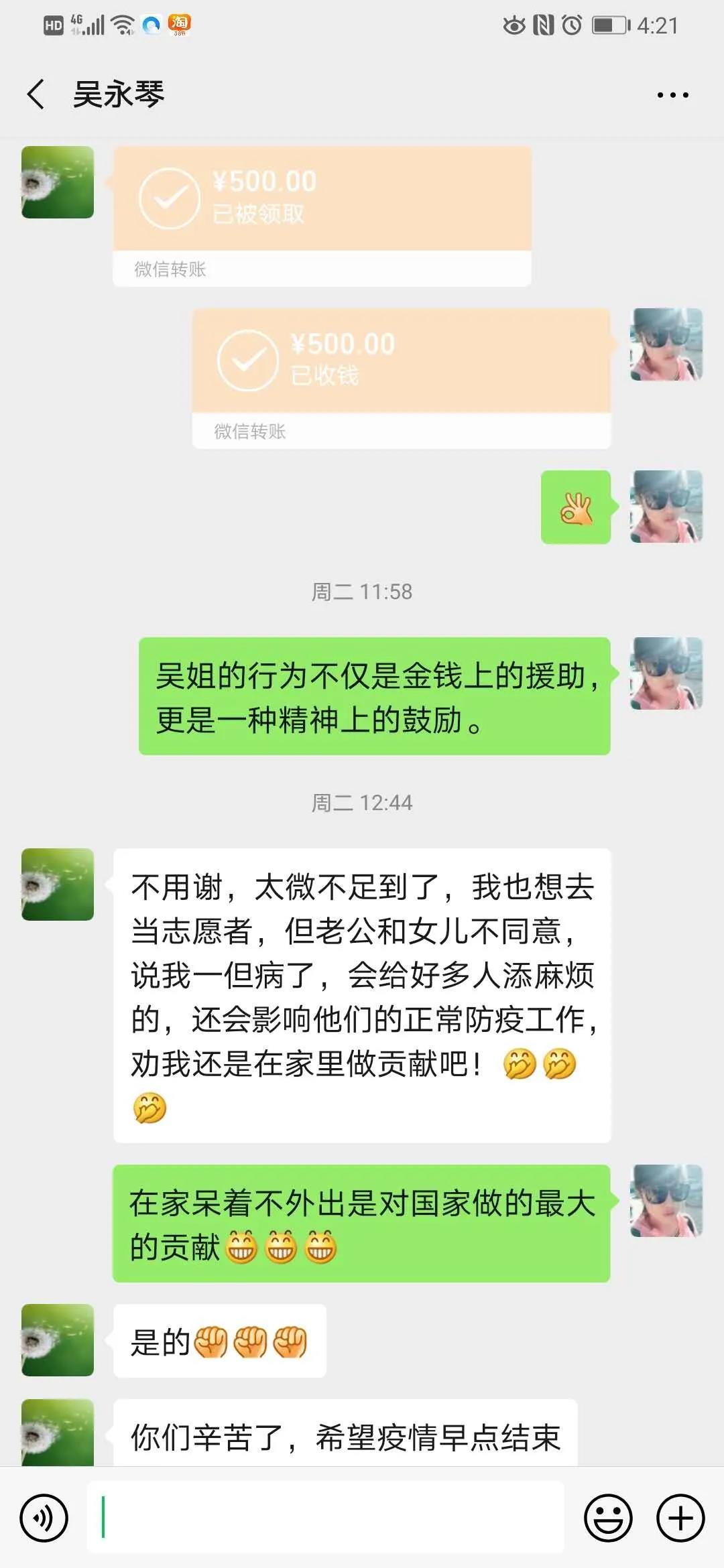This screenshot has width=724, height=1568.
Task: Open the chat info overflow menu
Action: click(x=672, y=95)
